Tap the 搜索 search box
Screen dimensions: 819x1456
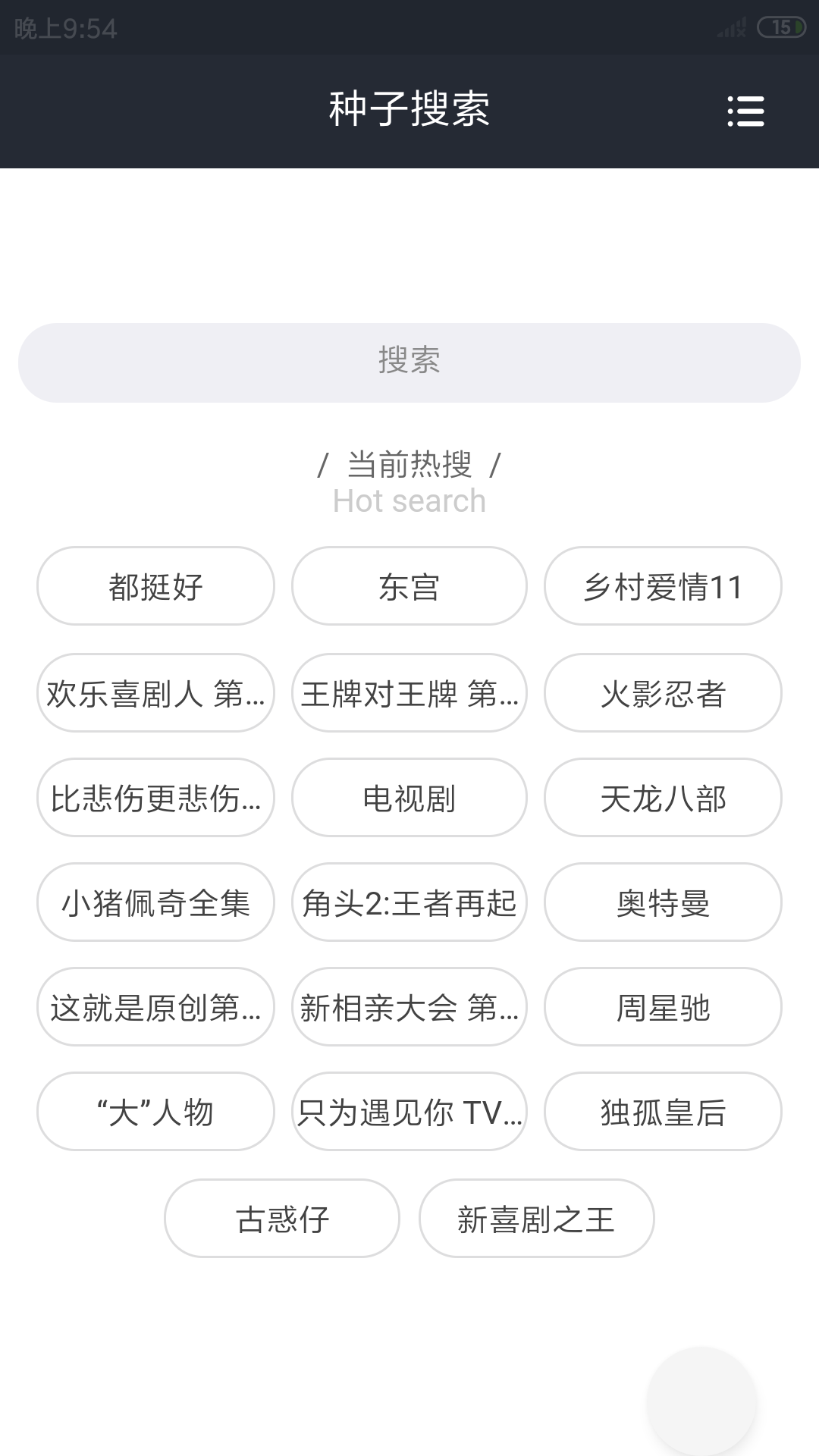coord(409,362)
